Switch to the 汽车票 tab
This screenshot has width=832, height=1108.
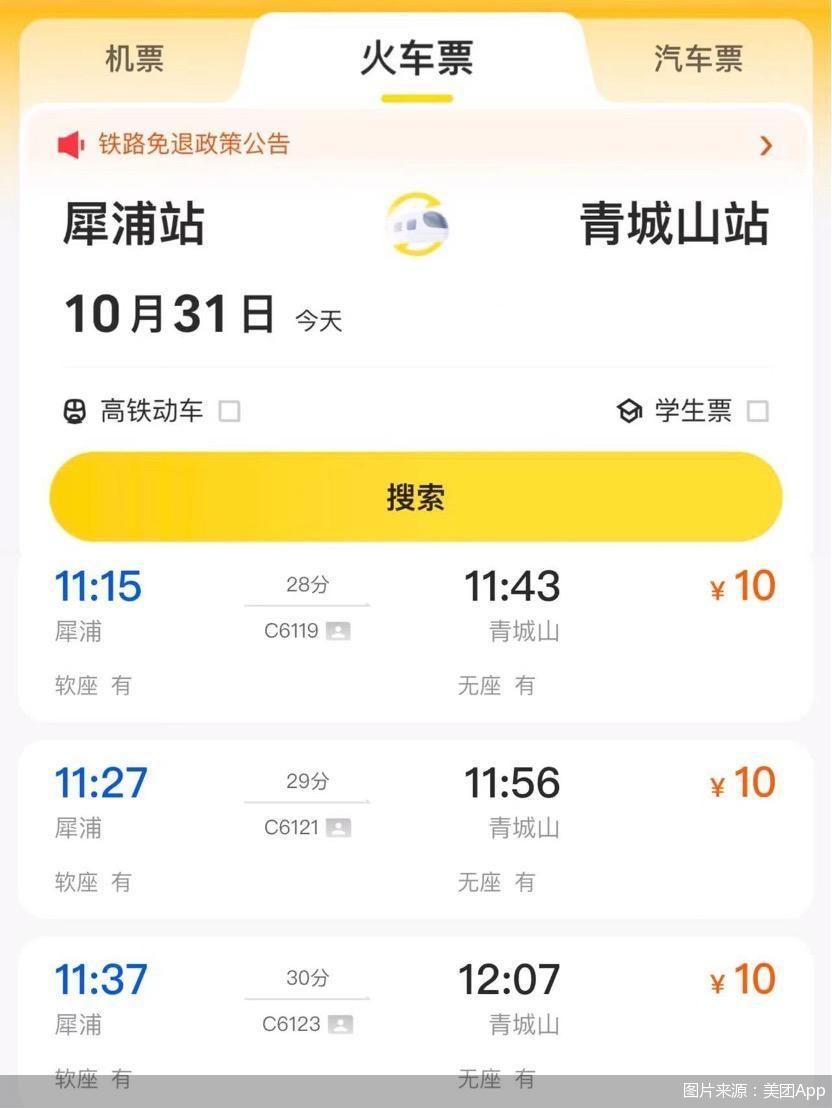(698, 59)
